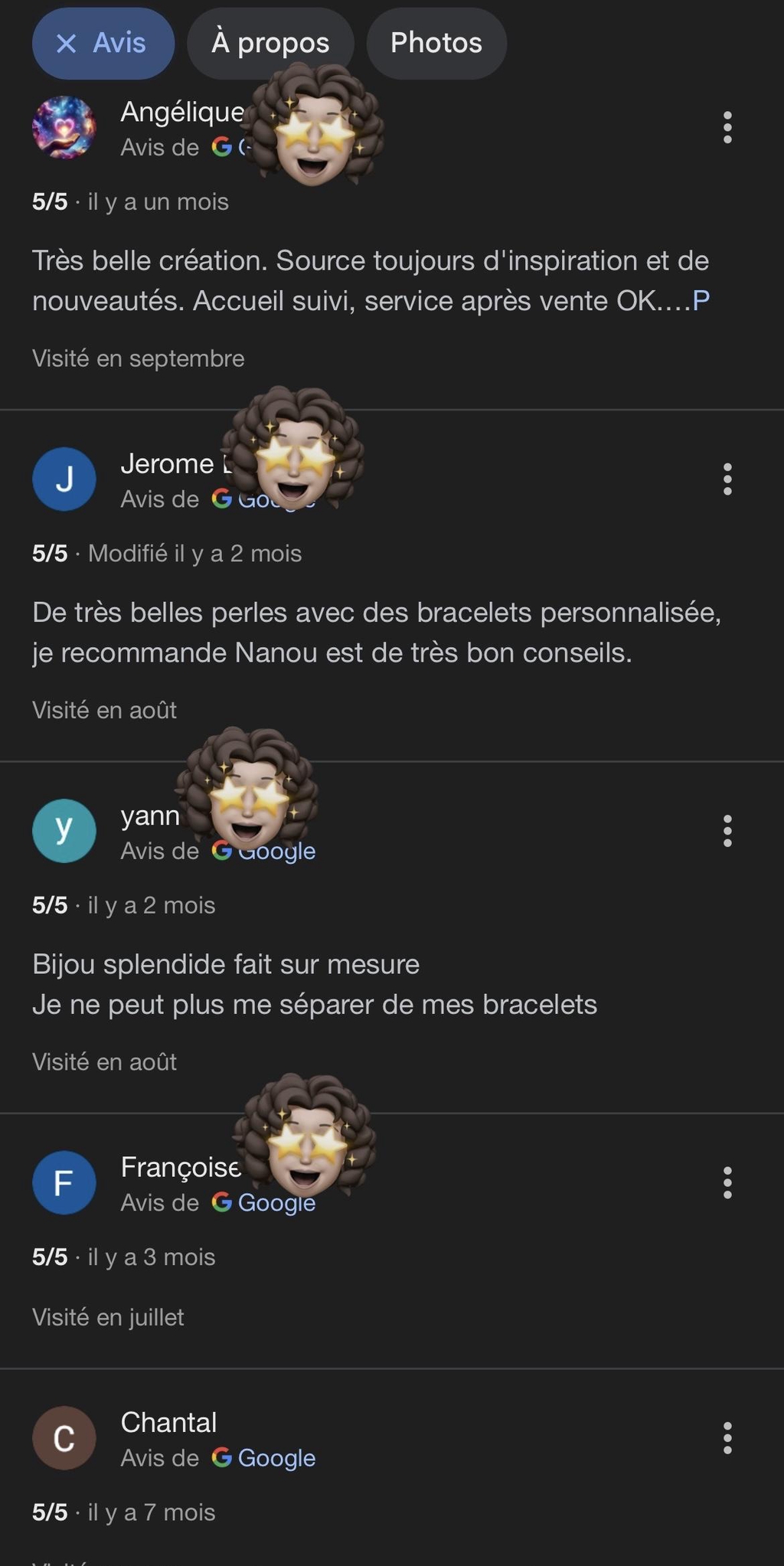The image size is (784, 1566).
Task: Open options menu for Jerome's review
Action: (727, 479)
